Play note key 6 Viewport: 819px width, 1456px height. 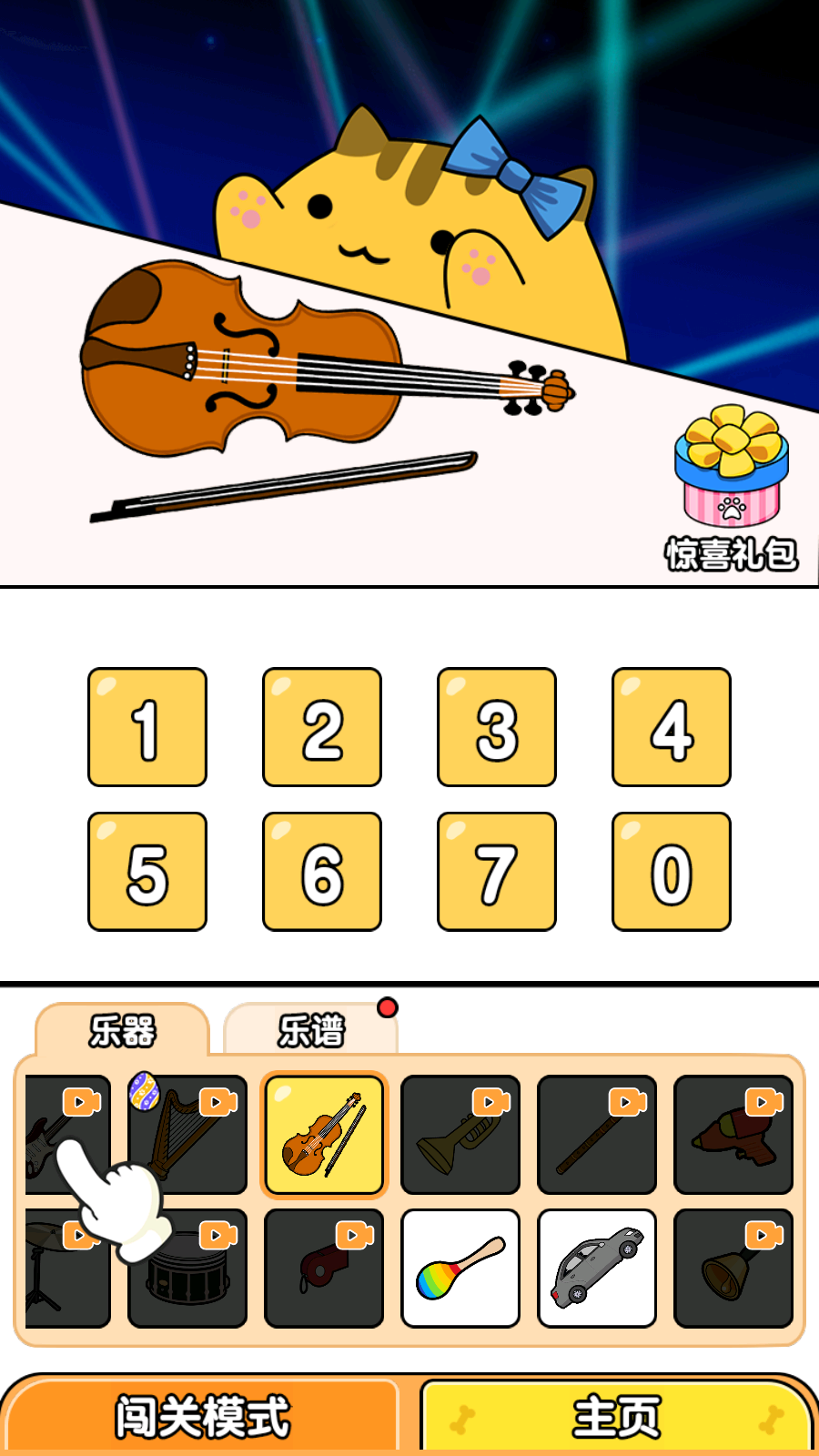(322, 872)
